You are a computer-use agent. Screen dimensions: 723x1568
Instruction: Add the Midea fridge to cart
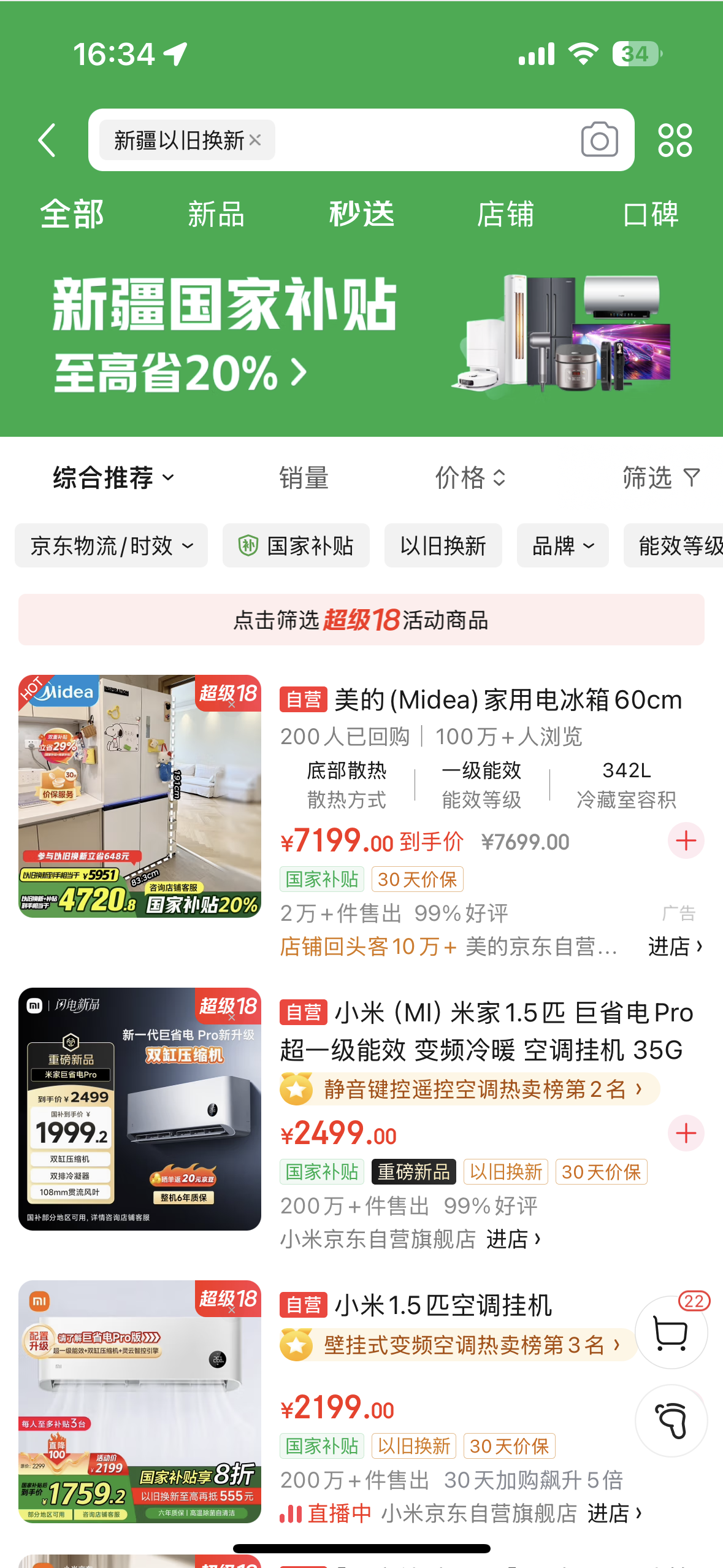[x=686, y=840]
